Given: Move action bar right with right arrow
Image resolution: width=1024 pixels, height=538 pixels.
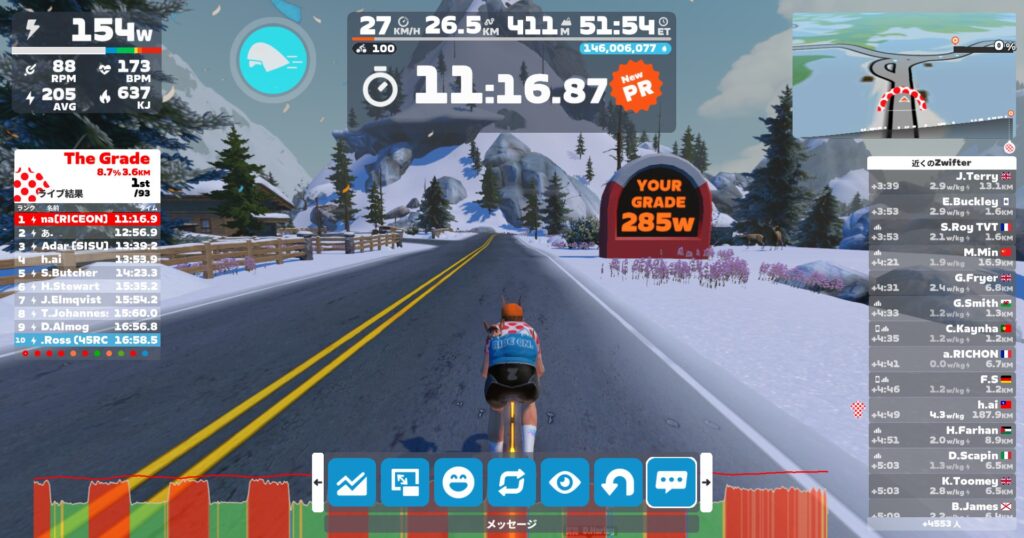Looking at the screenshot, I should pos(705,482).
